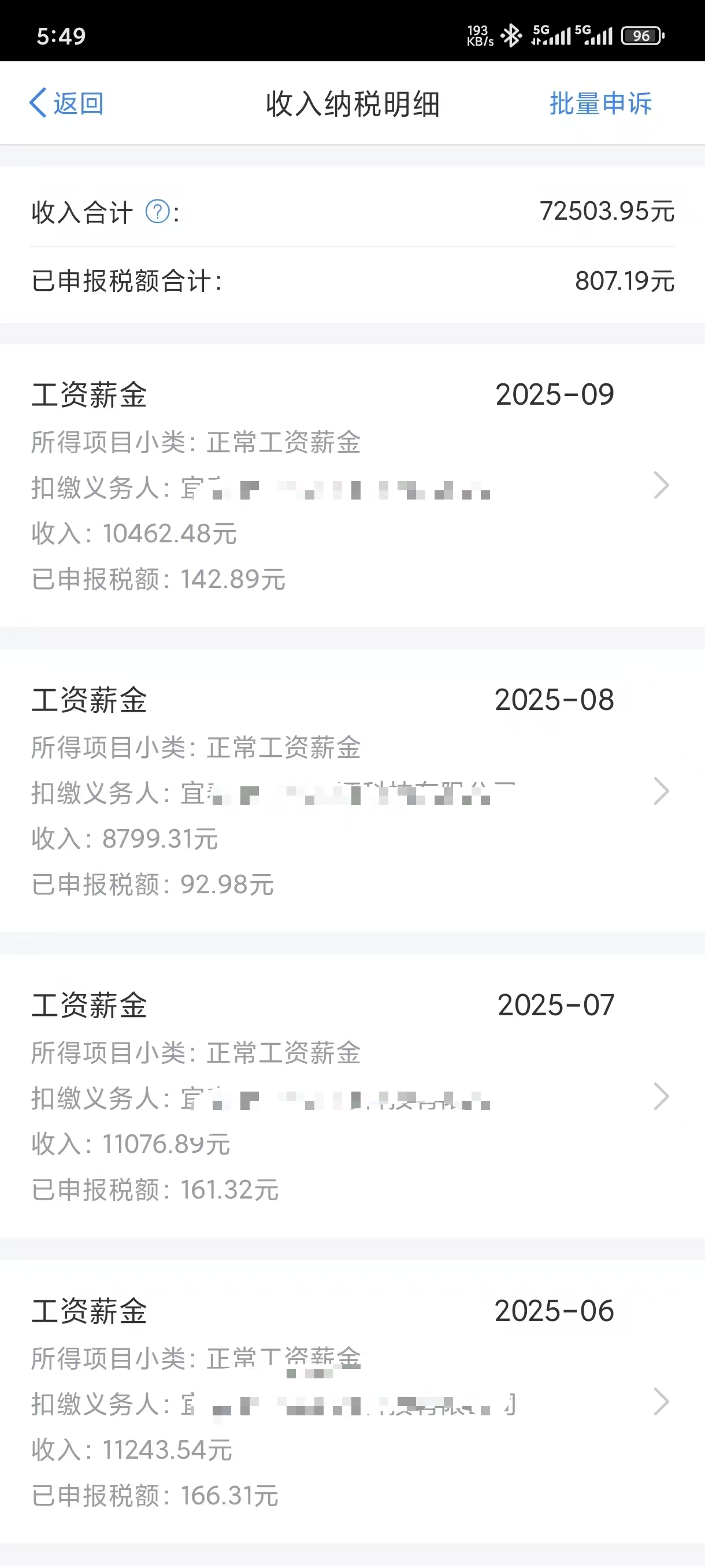Image resolution: width=705 pixels, height=1568 pixels.
Task: Go back using the 返回 button
Action: click(67, 103)
